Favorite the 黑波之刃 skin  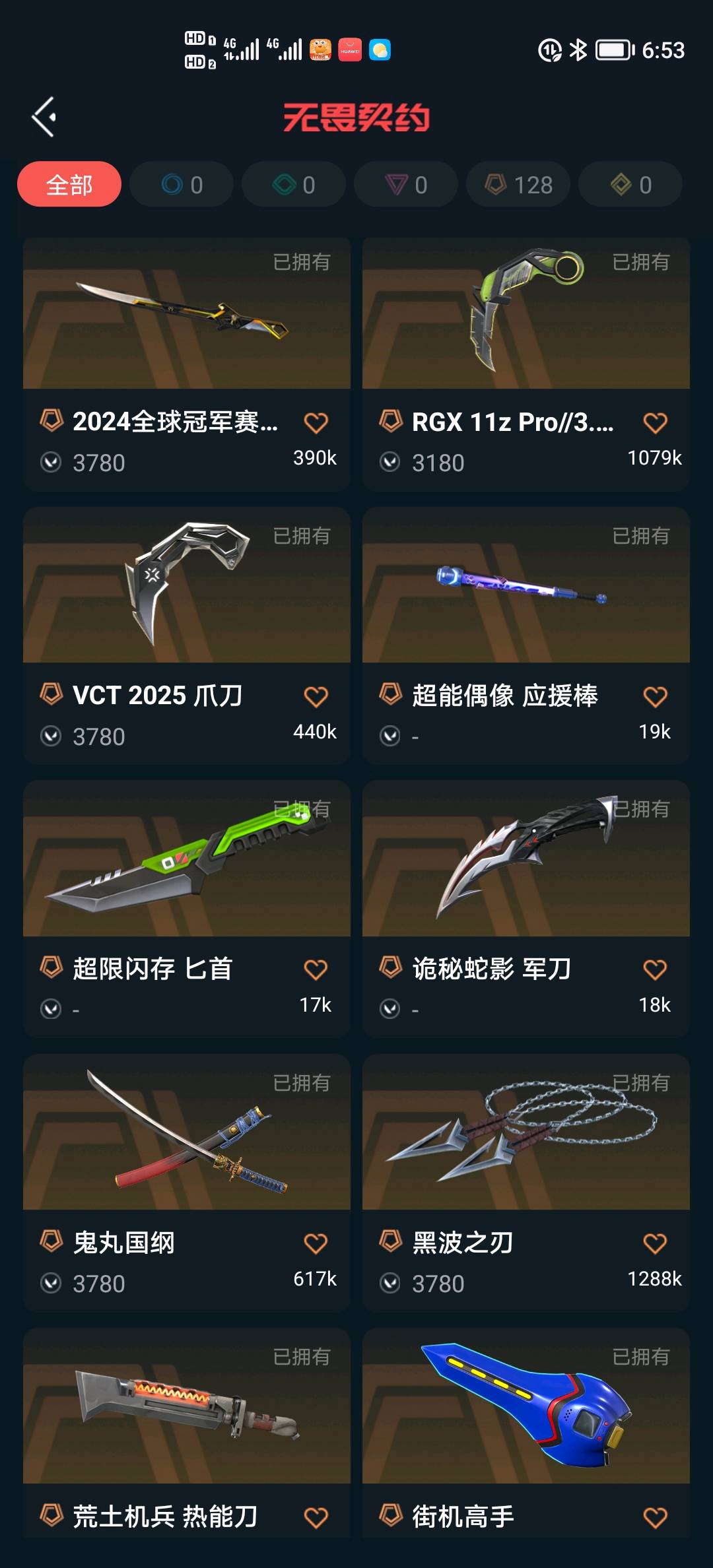pyautogui.click(x=655, y=1244)
